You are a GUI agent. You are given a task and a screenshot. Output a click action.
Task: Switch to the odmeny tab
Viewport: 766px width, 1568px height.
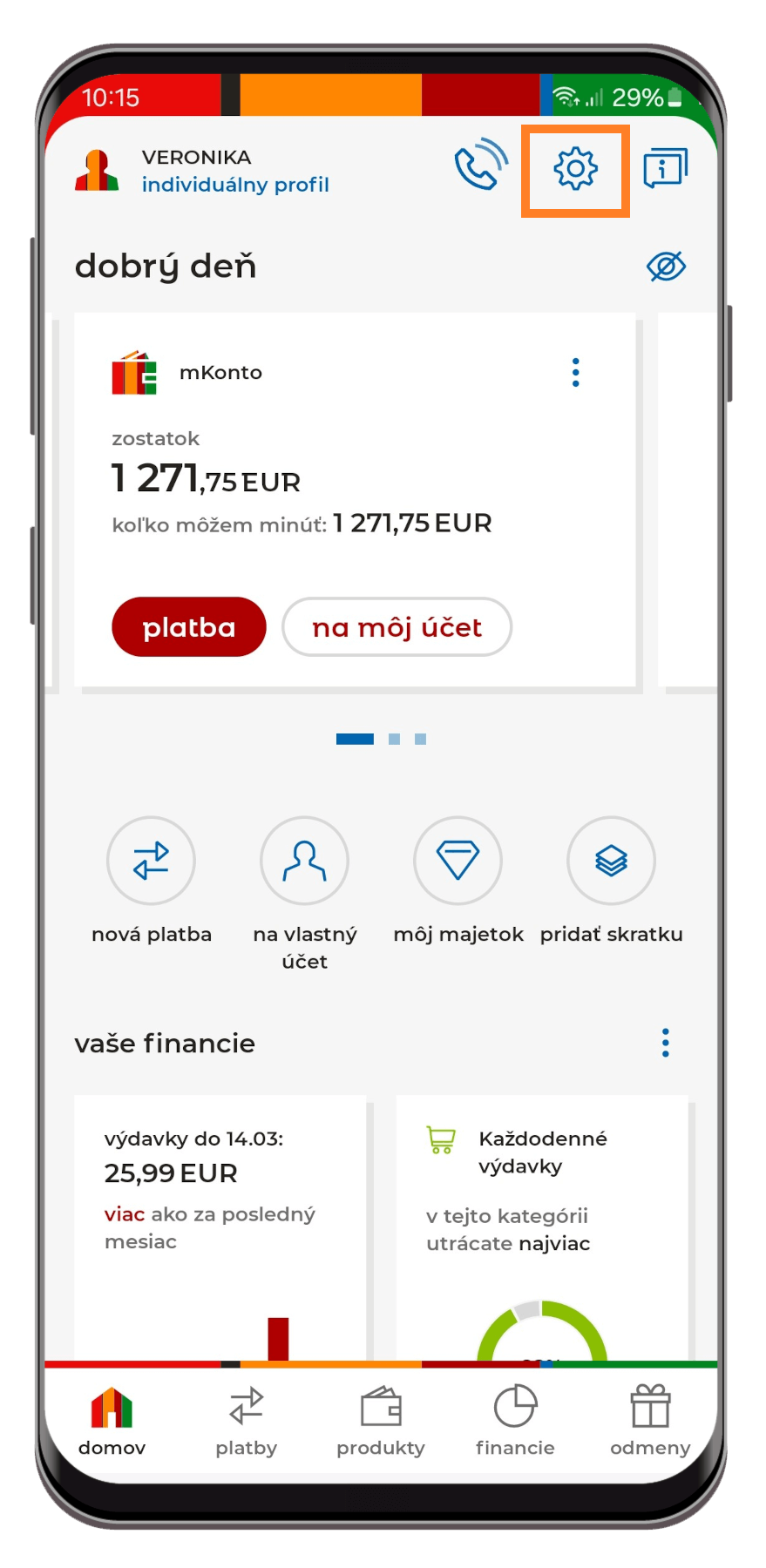coord(650,1421)
